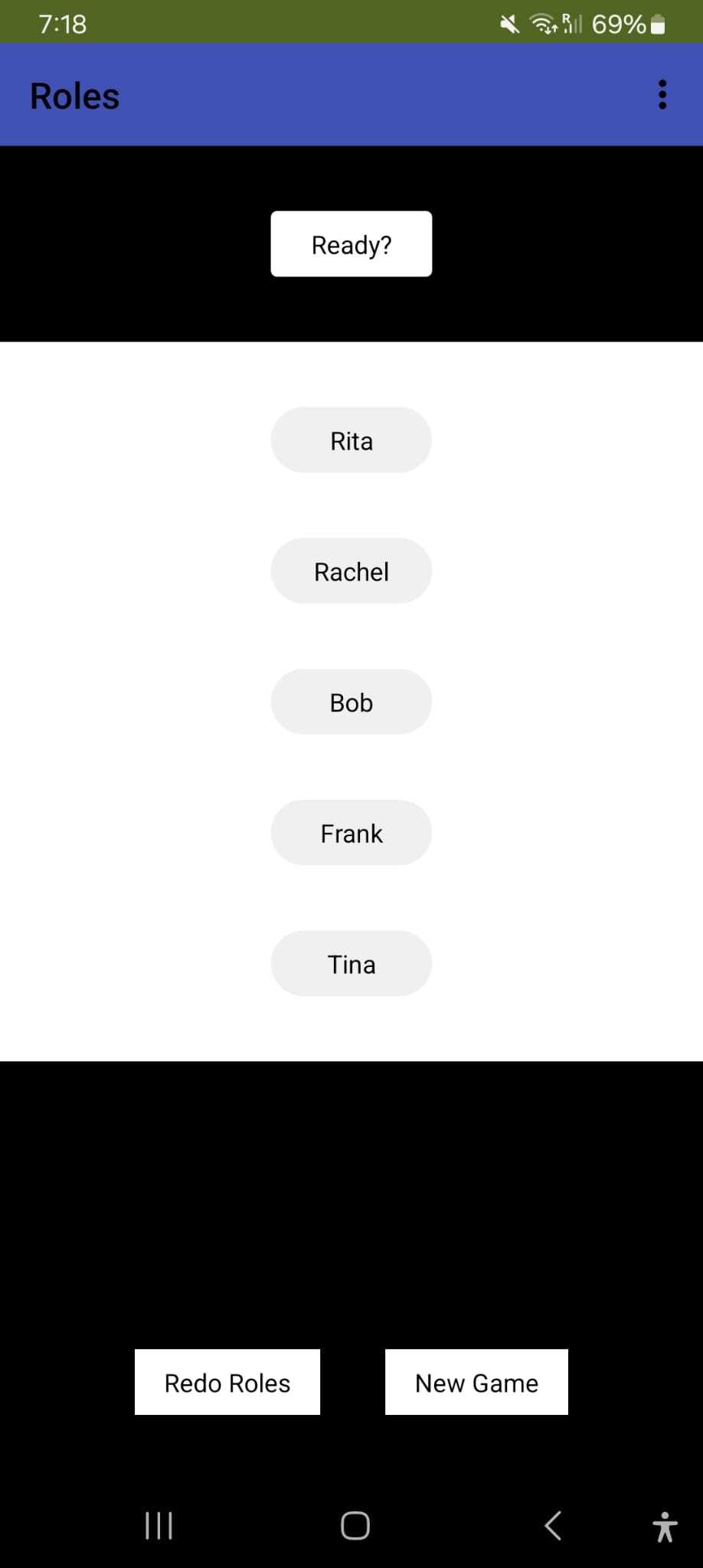Select Tina from the list

(351, 964)
